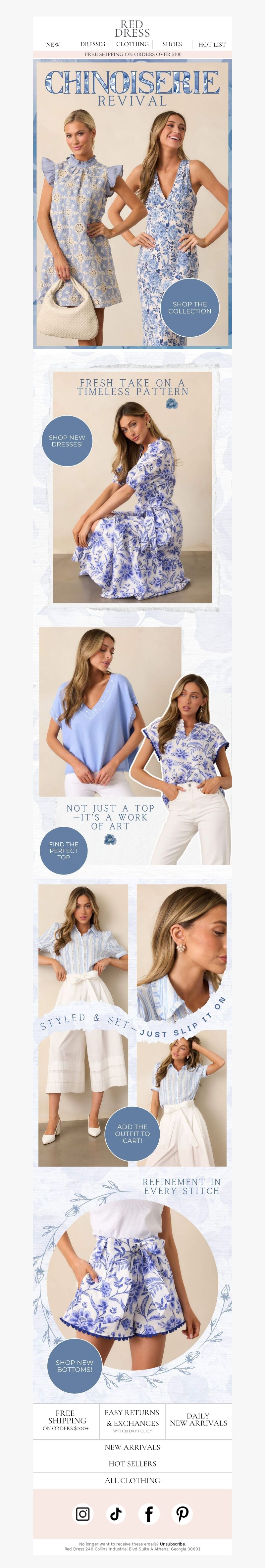265x1568 pixels.
Task: Tap Add The Outfit To Cart
Action: [x=132, y=1133]
